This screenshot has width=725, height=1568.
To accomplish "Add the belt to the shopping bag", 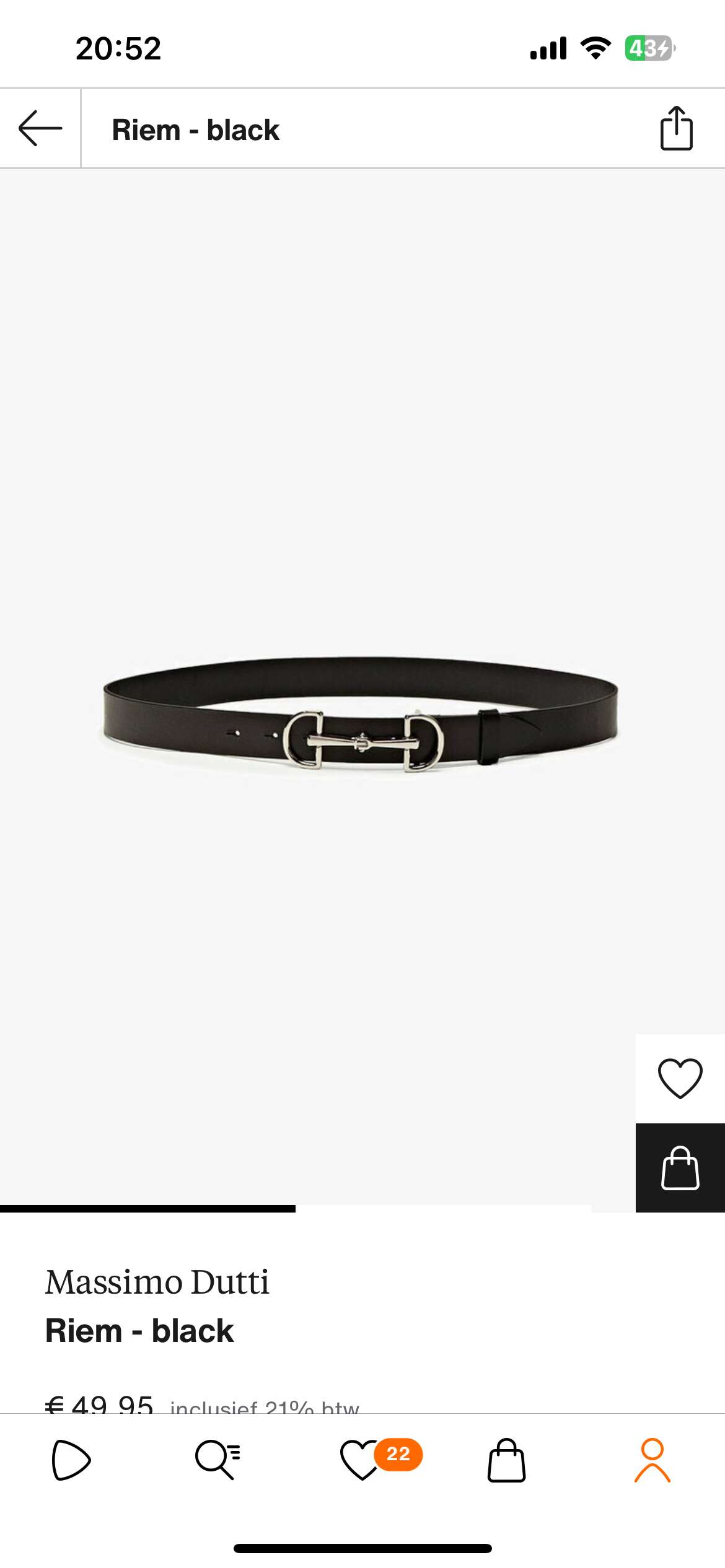I will pyautogui.click(x=680, y=1167).
